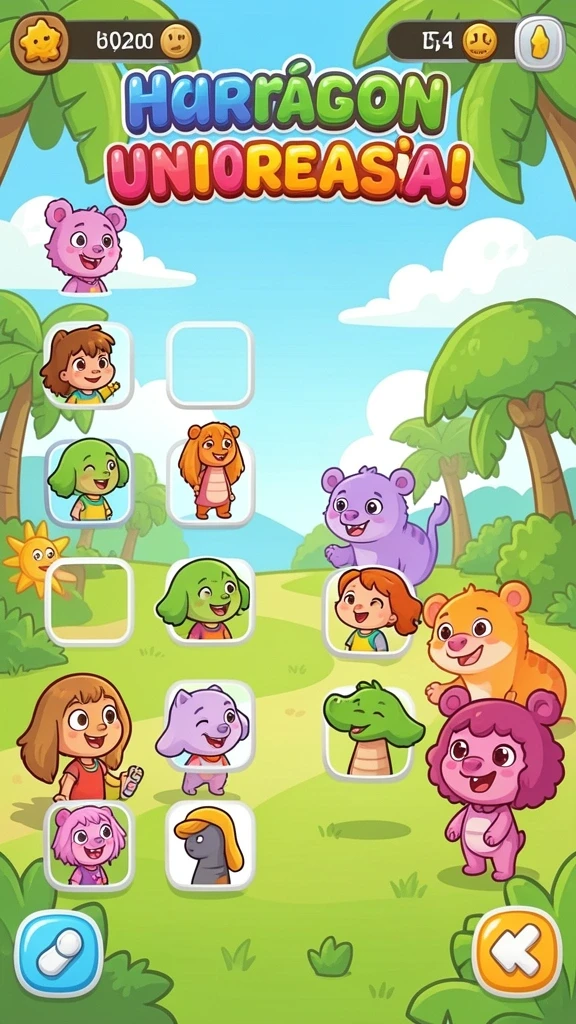The width and height of the screenshot is (576, 1024).
Task: Open the star badge in top corner
Action: click(x=40, y=42)
